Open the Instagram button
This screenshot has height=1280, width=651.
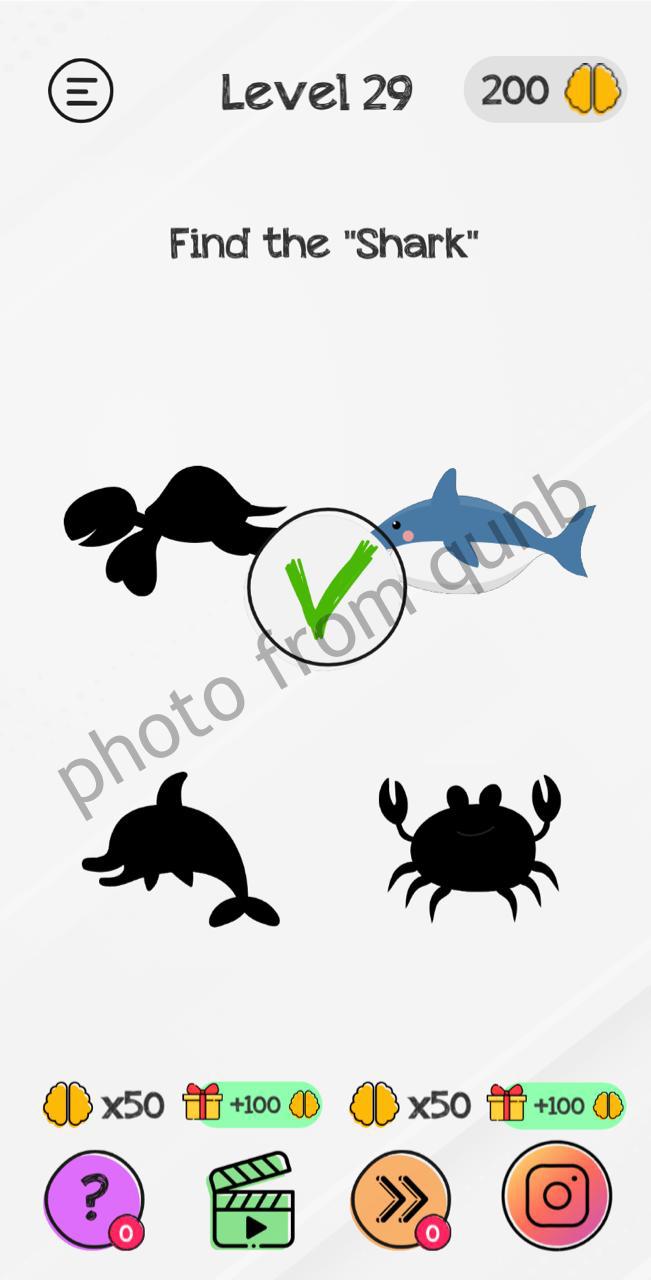556,1197
